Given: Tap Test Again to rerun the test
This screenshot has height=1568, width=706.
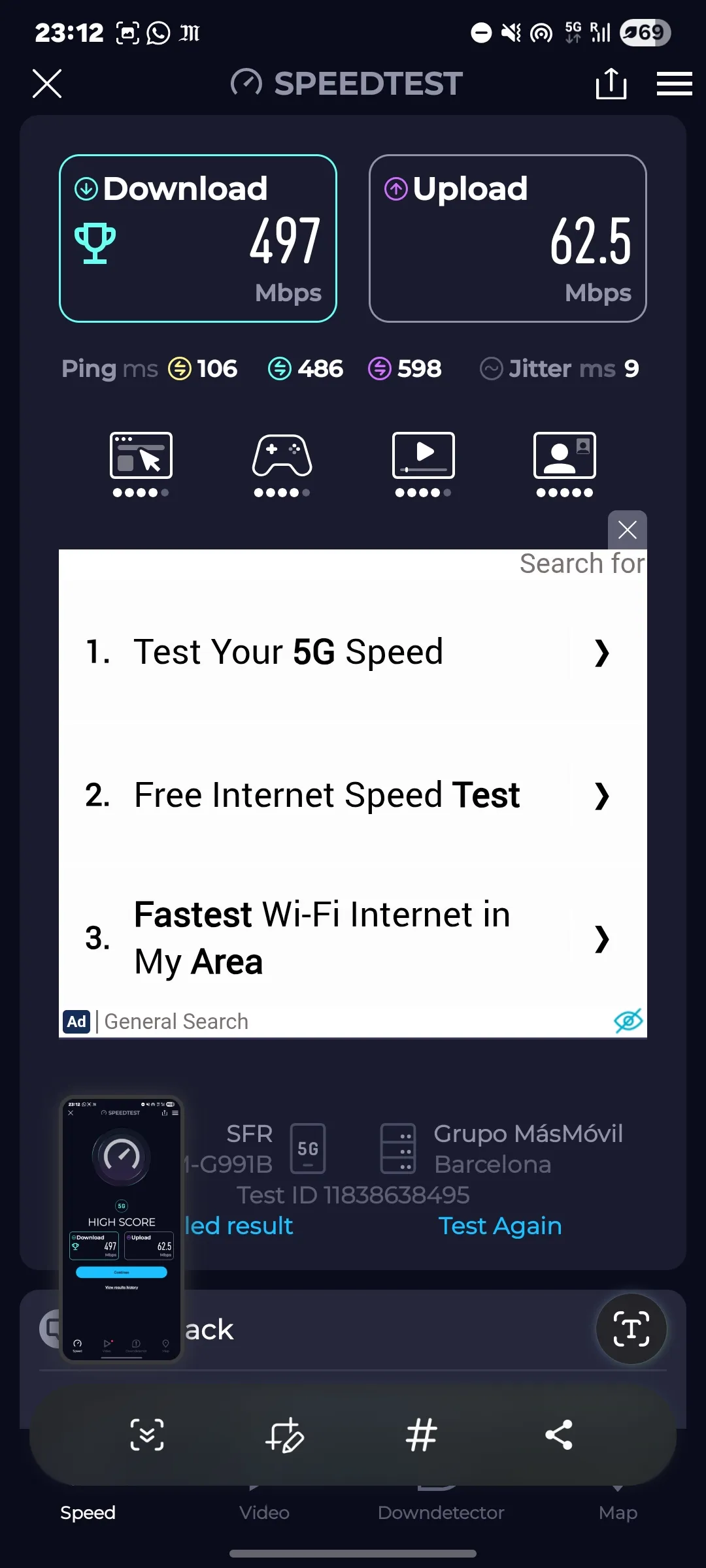Looking at the screenshot, I should tap(500, 1226).
